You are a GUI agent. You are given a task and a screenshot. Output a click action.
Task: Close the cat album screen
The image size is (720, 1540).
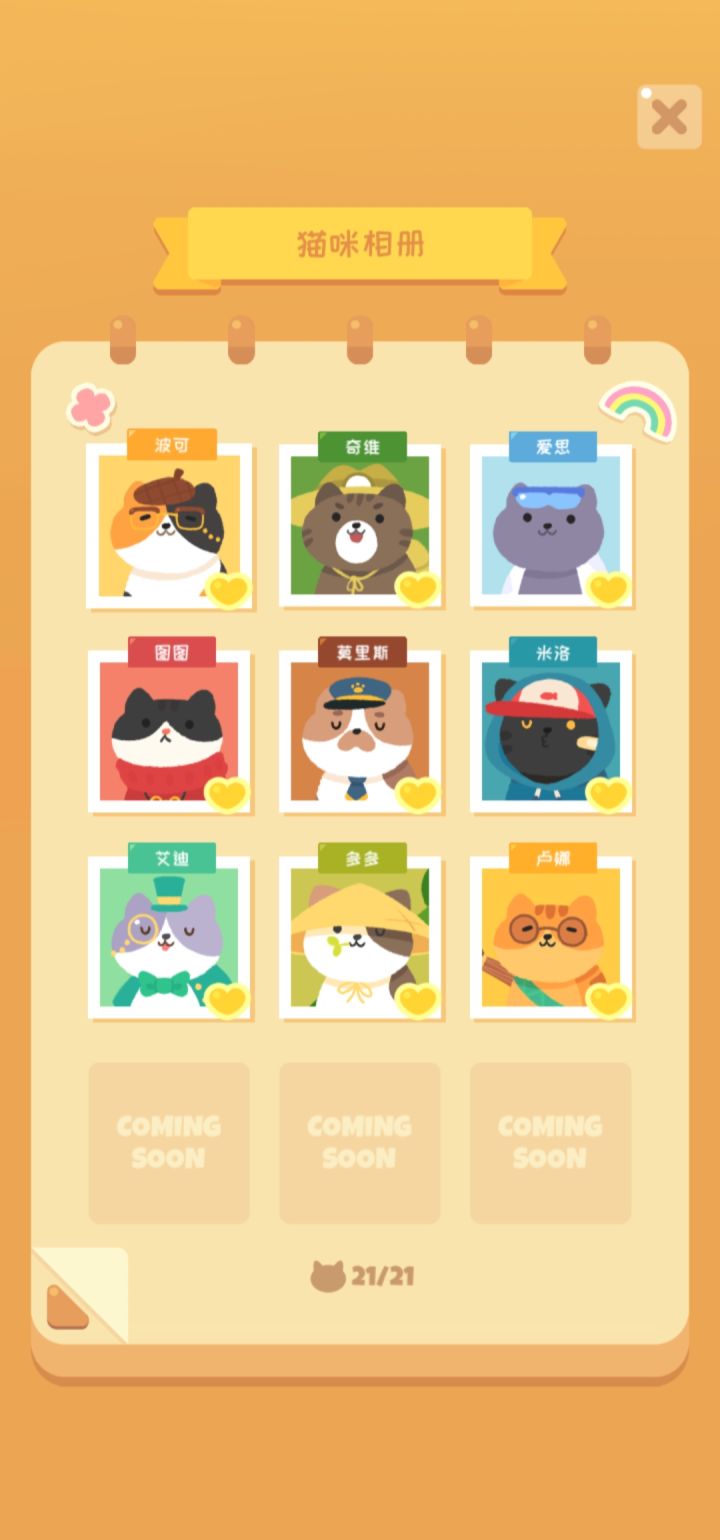[668, 117]
